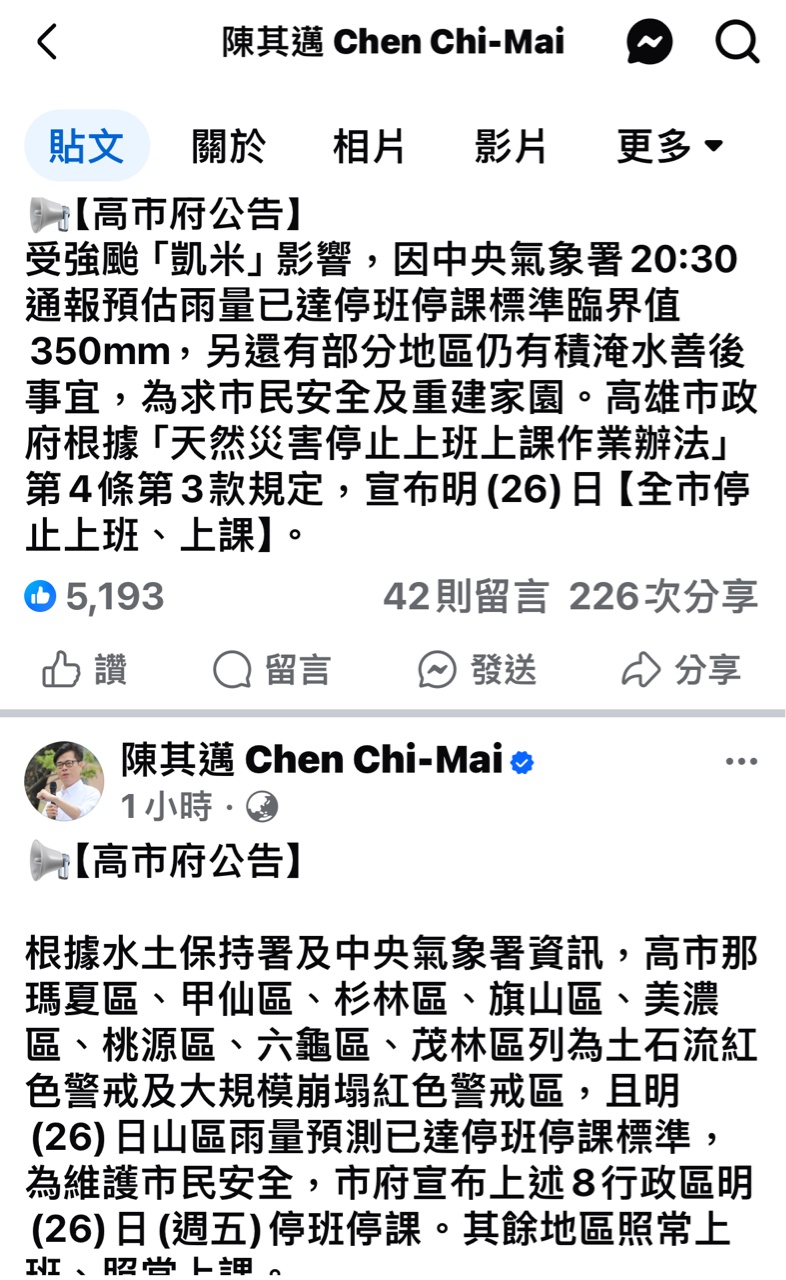786x1280 pixels.
Task: Open the 42則留言 comments
Action: click(x=465, y=597)
